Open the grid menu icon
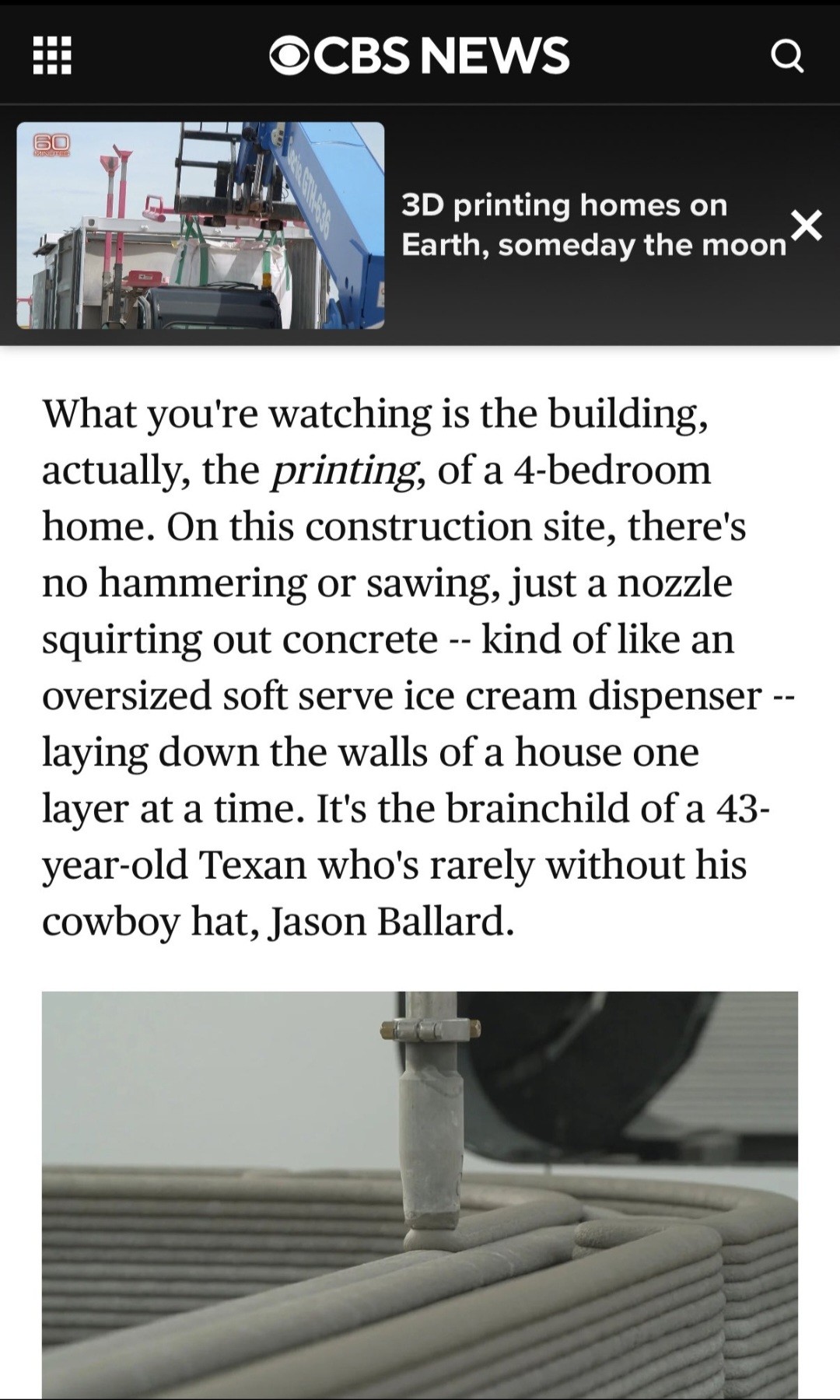840x1400 pixels. [x=52, y=55]
